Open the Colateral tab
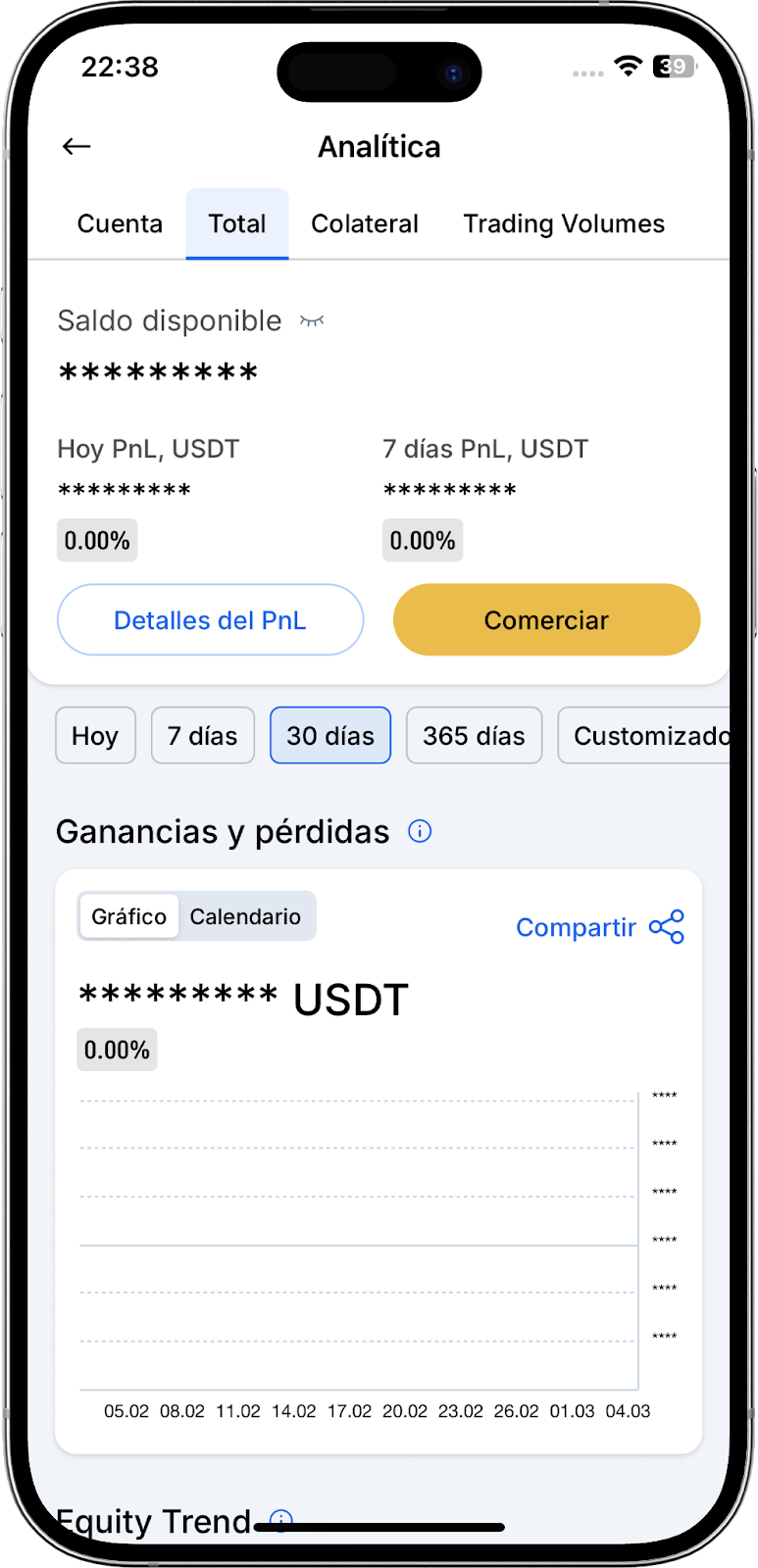Image resolution: width=758 pixels, height=1568 pixels. 365,223
